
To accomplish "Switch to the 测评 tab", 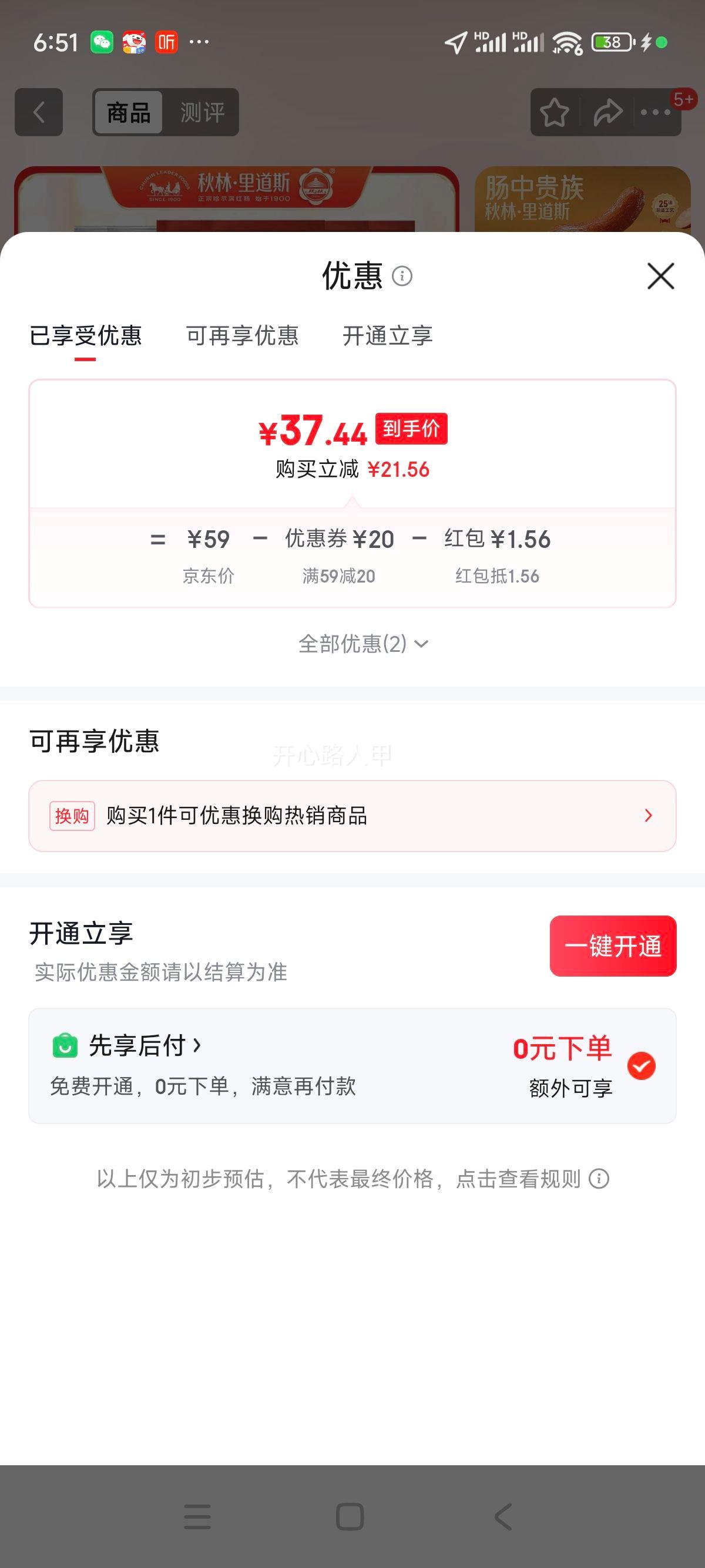I will coord(200,112).
